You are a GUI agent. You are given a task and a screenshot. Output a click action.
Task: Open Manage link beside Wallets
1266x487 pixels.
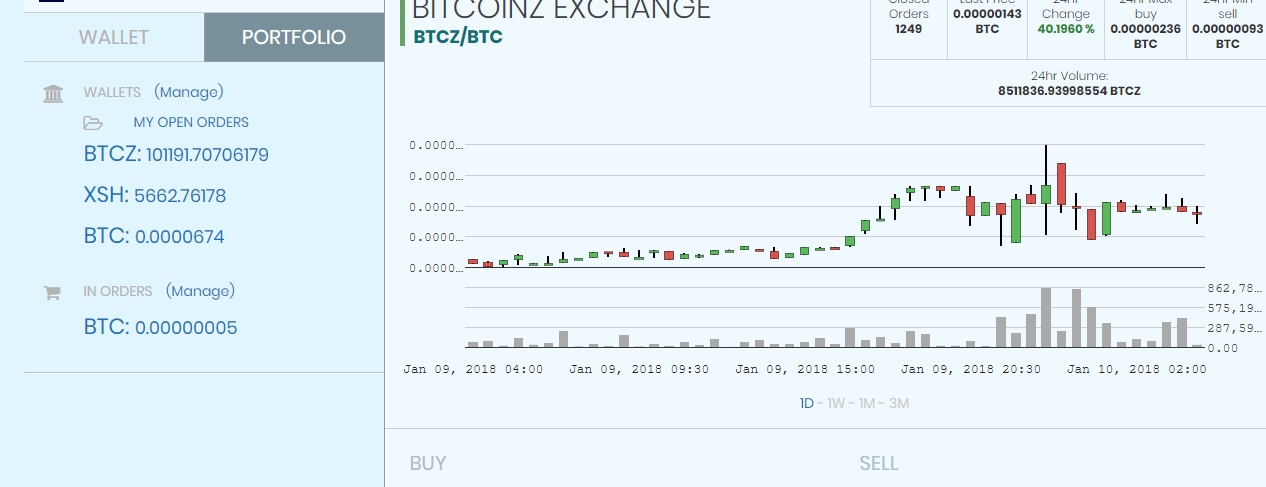(x=189, y=92)
